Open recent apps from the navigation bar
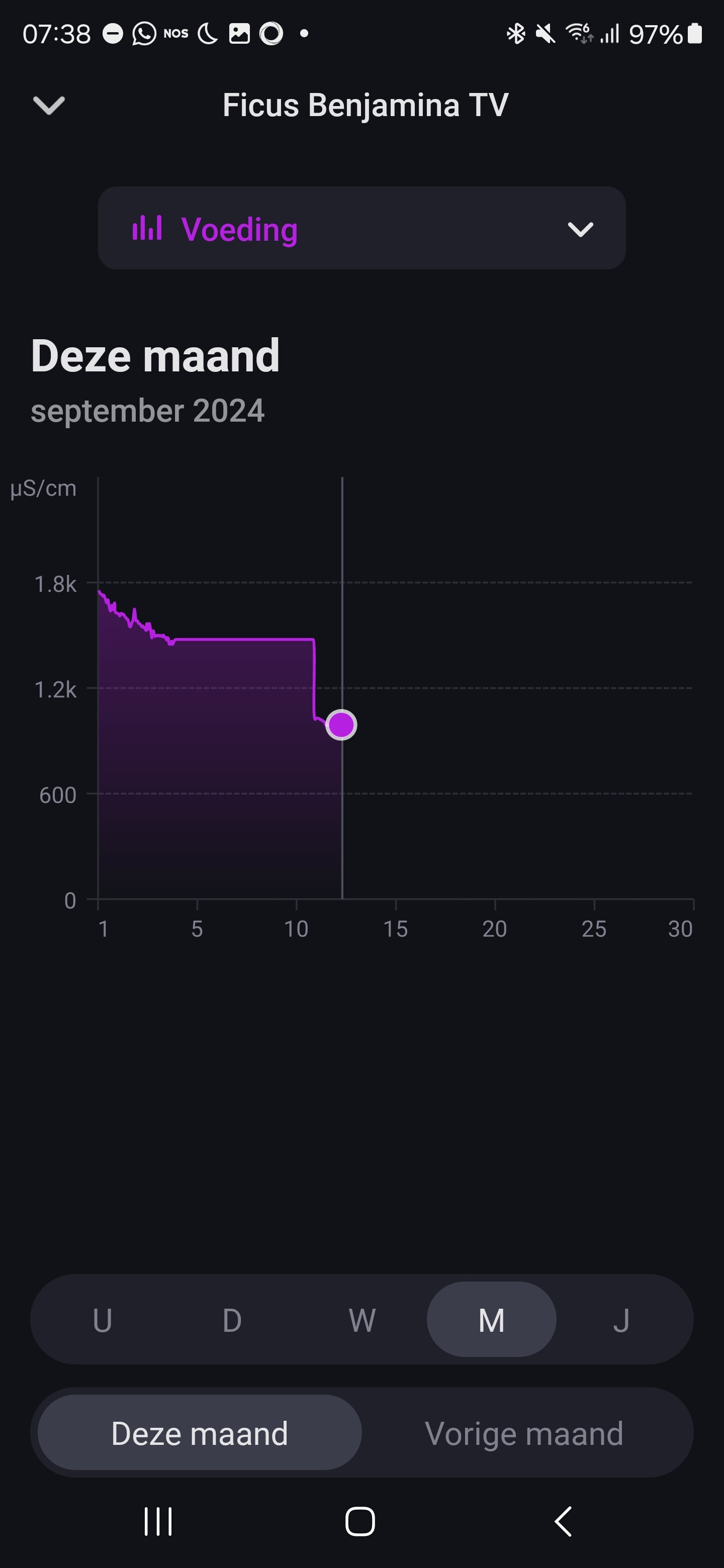The image size is (724, 1568). pyautogui.click(x=158, y=1522)
